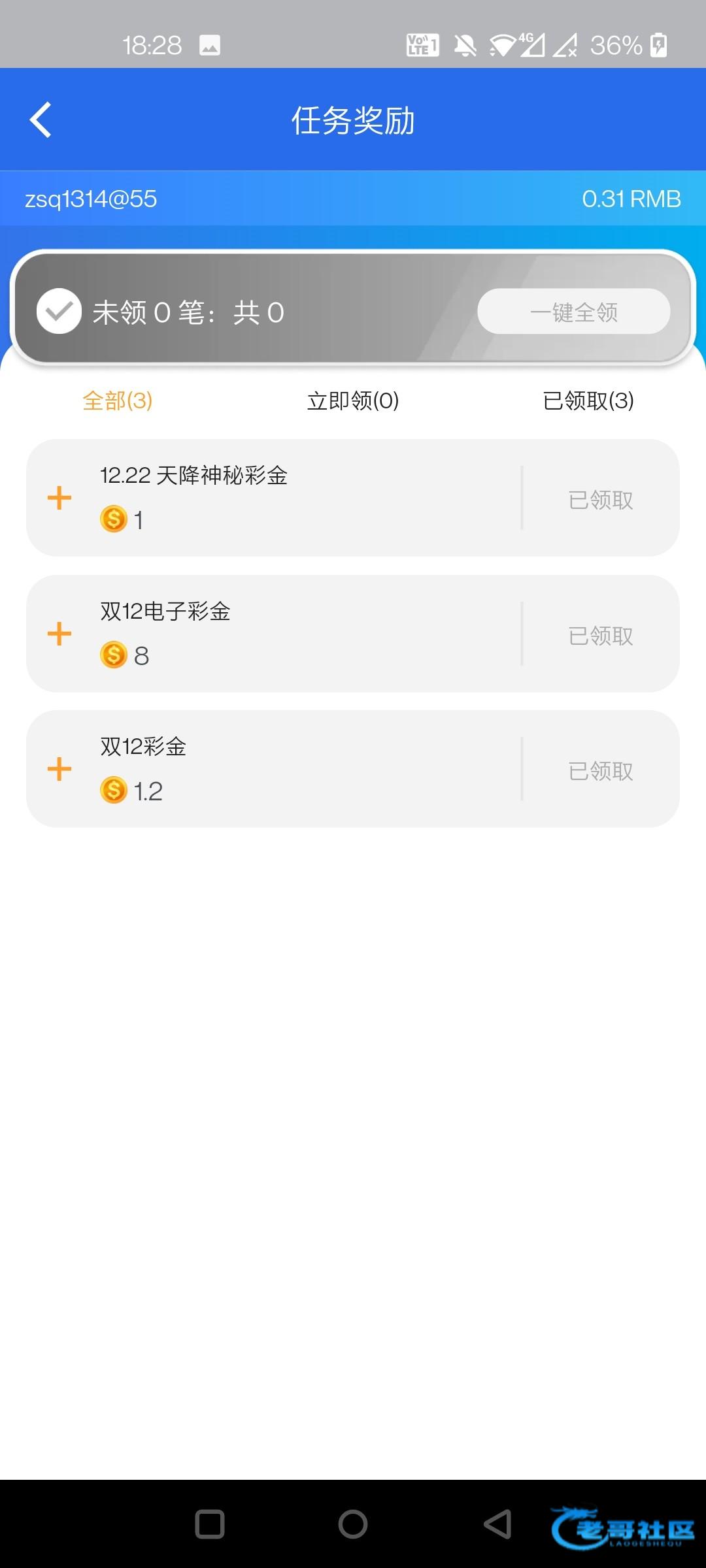
Task: Switch to the 立即领(0) tab
Action: click(353, 400)
